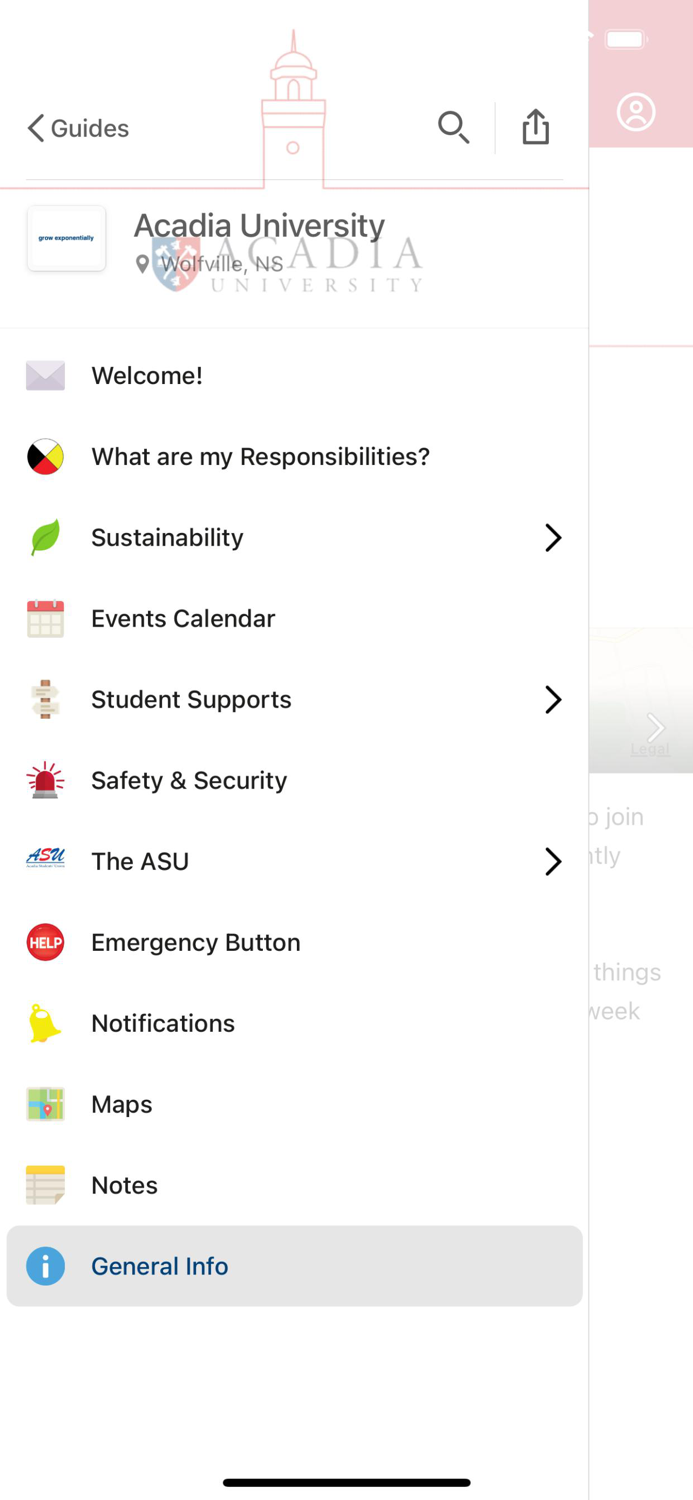Image resolution: width=693 pixels, height=1500 pixels.
Task: Select General Info
Action: tap(160, 1267)
